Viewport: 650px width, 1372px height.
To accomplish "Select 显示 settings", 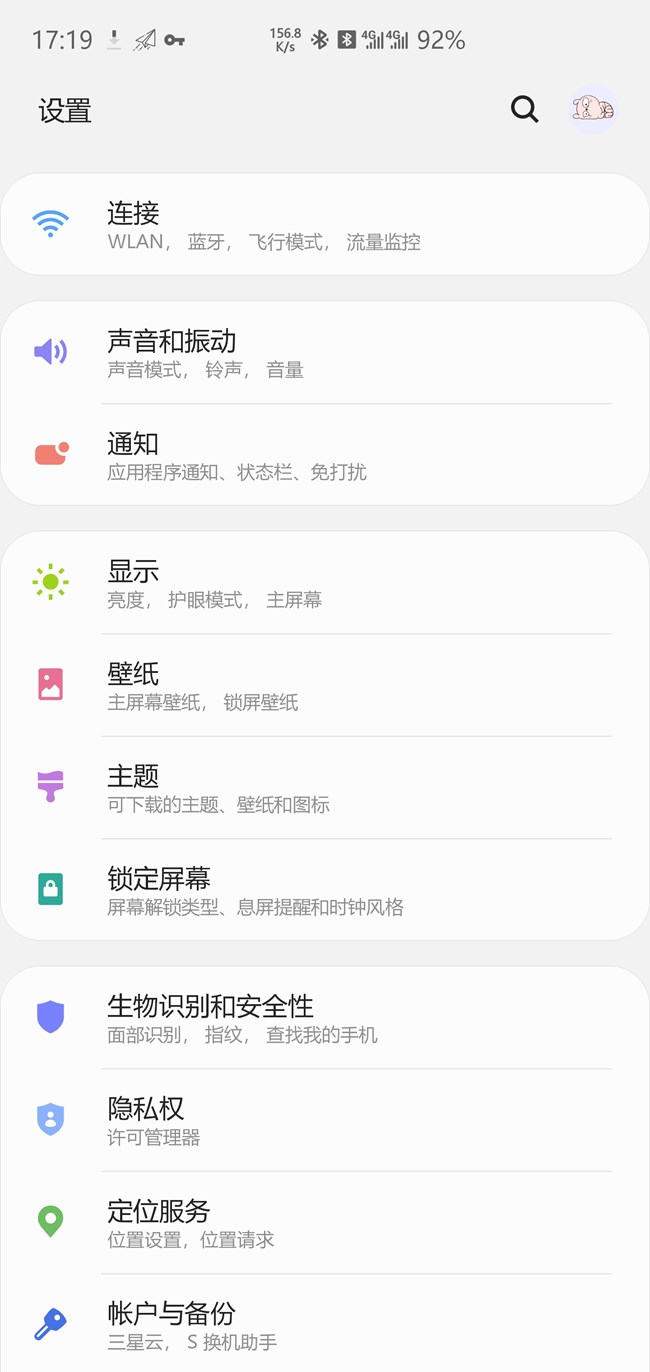I will coord(324,583).
